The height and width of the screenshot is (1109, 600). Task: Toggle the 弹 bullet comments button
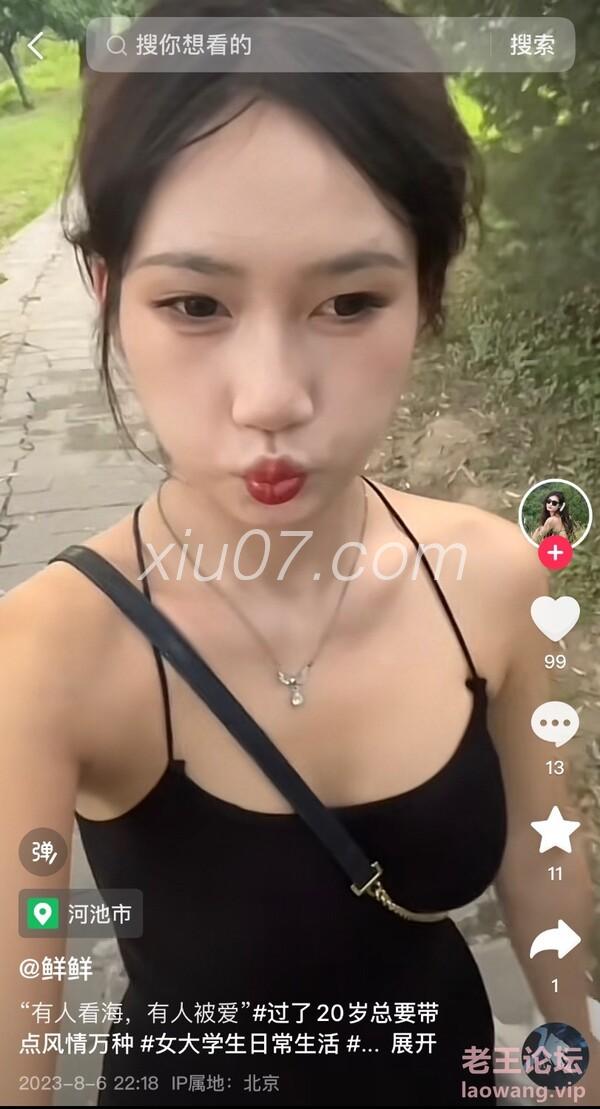tap(43, 852)
